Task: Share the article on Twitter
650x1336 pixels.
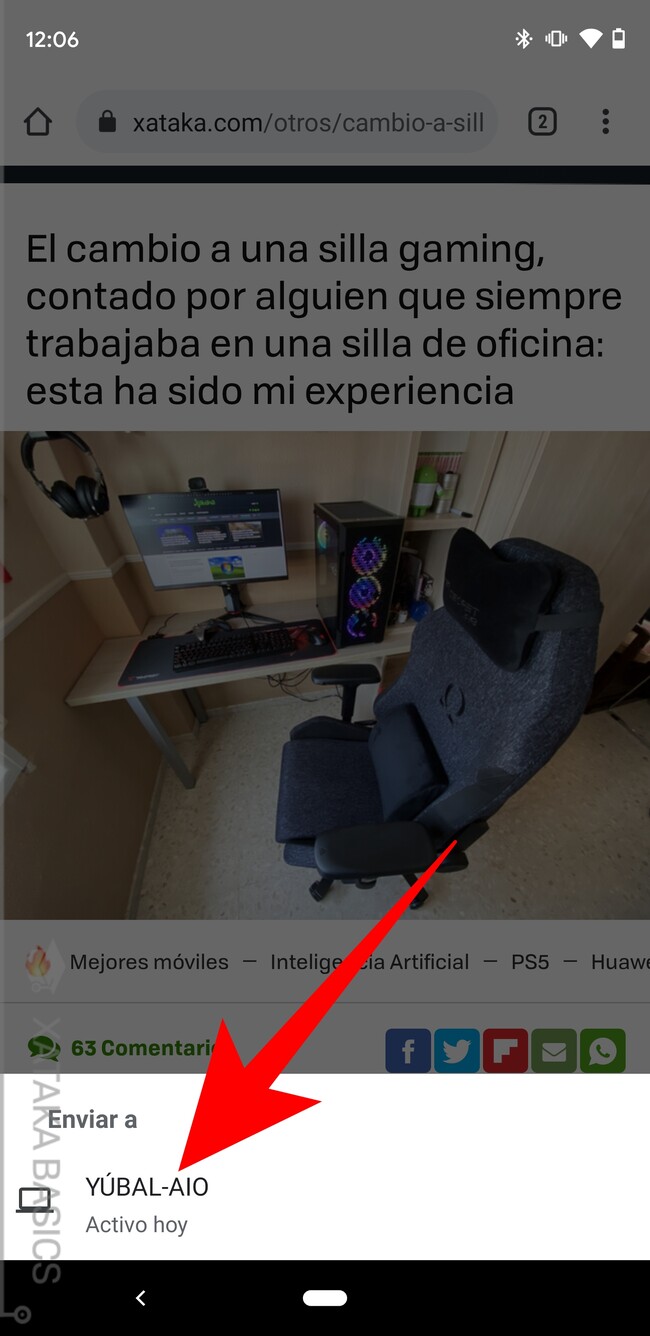Action: (x=457, y=1051)
